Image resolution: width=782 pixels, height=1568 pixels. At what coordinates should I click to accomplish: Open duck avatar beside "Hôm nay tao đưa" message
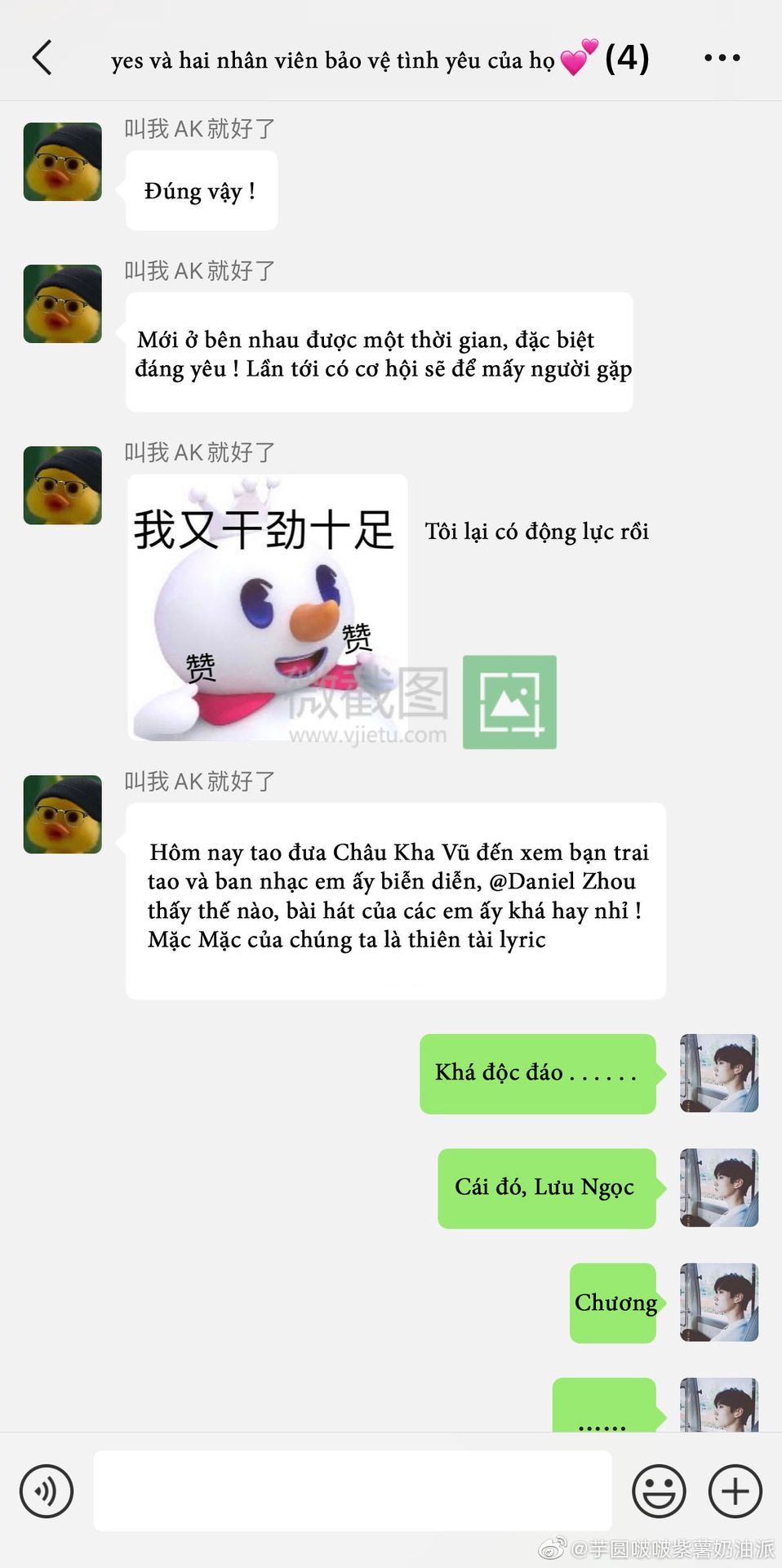63,814
